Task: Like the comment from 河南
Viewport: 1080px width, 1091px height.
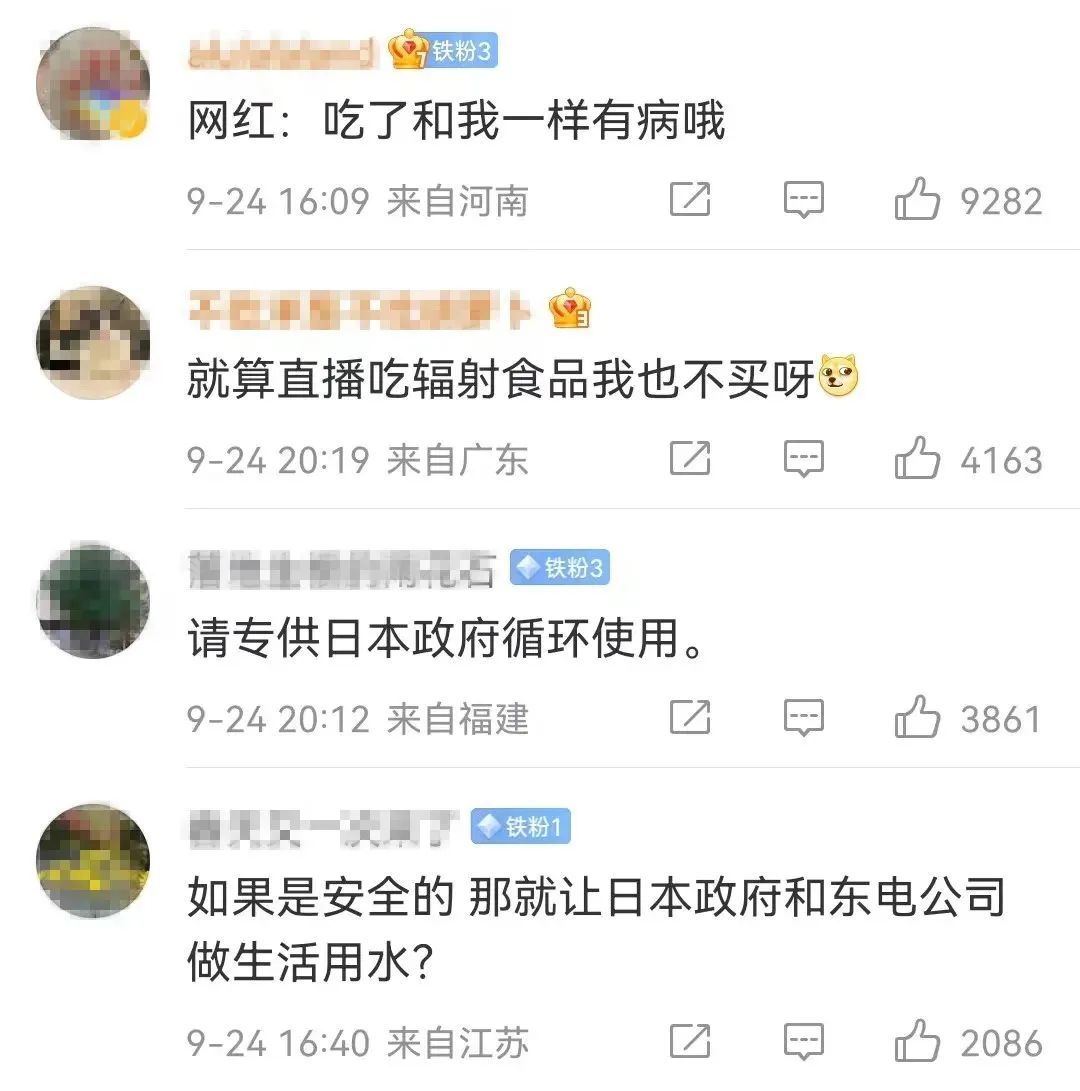Action: (x=917, y=201)
